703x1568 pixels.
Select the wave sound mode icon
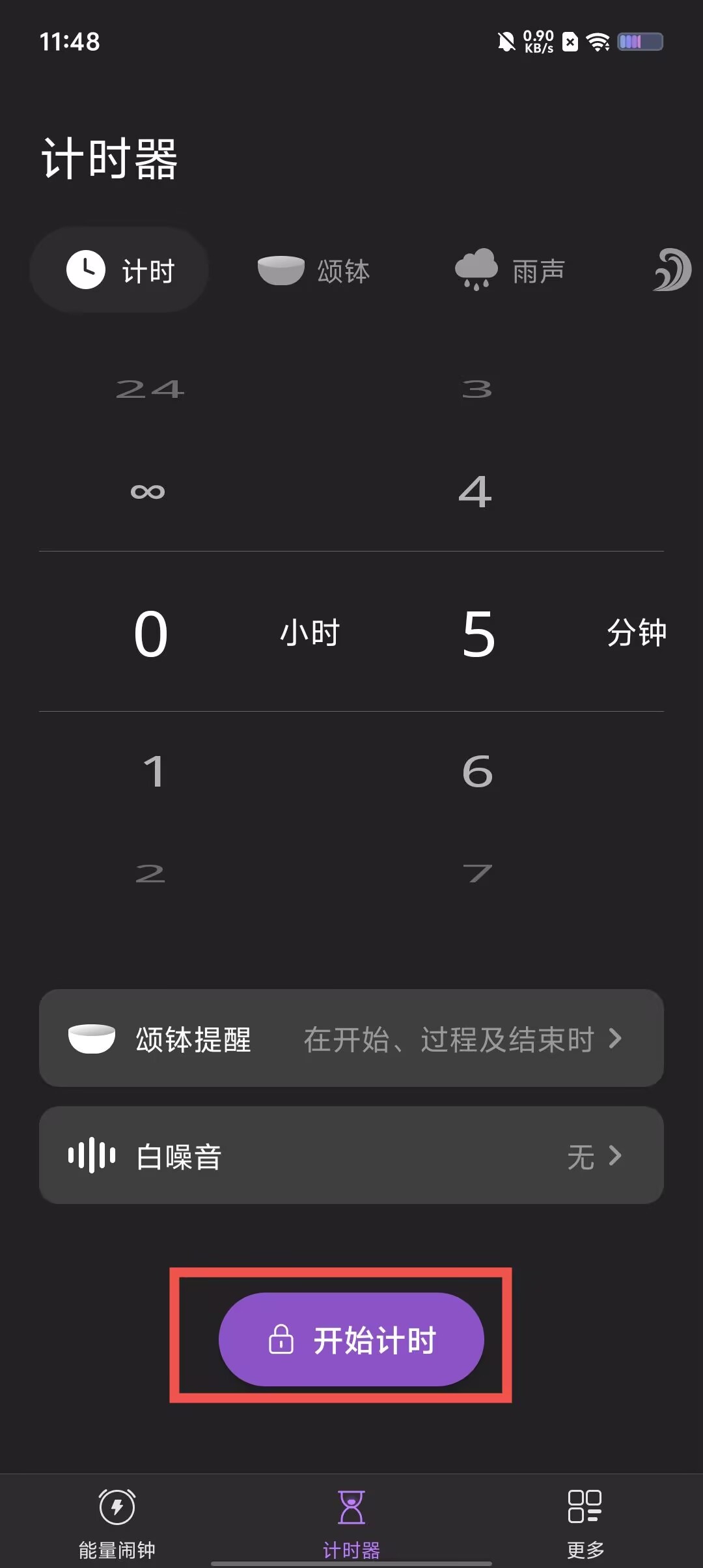(x=672, y=270)
